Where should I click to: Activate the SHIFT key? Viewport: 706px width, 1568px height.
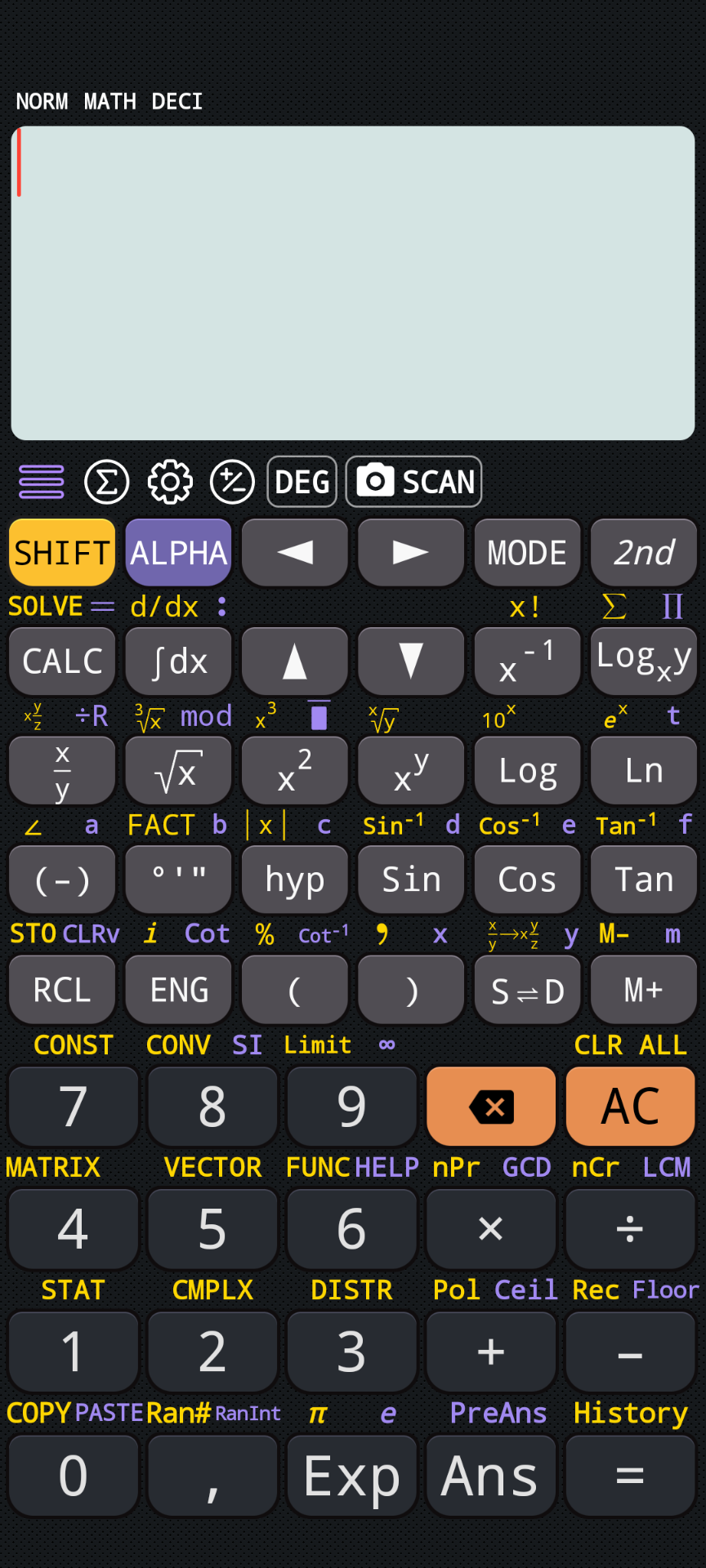point(62,553)
